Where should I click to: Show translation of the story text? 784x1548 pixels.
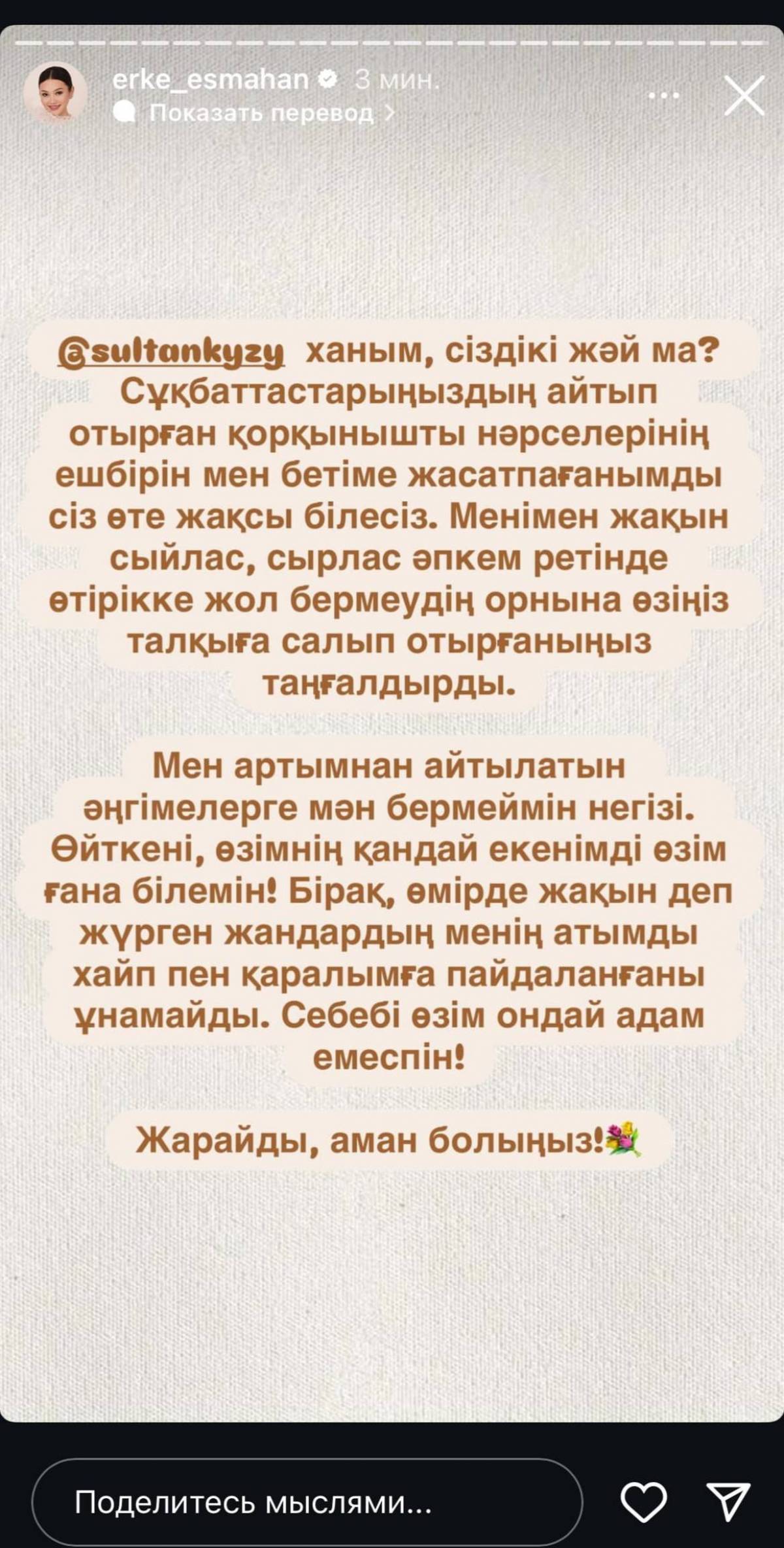point(261,113)
